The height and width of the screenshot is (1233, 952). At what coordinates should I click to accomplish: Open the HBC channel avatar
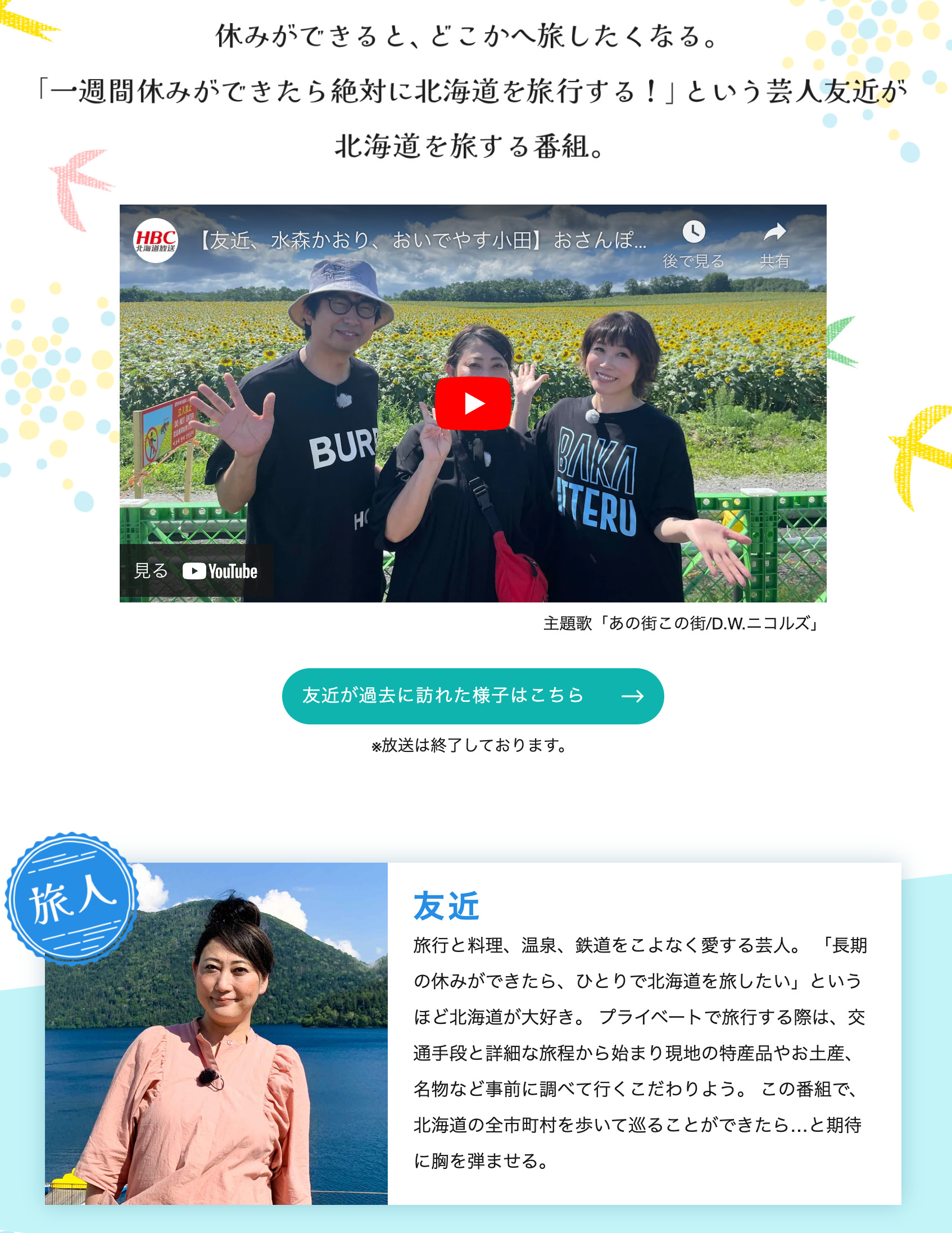tap(155, 241)
